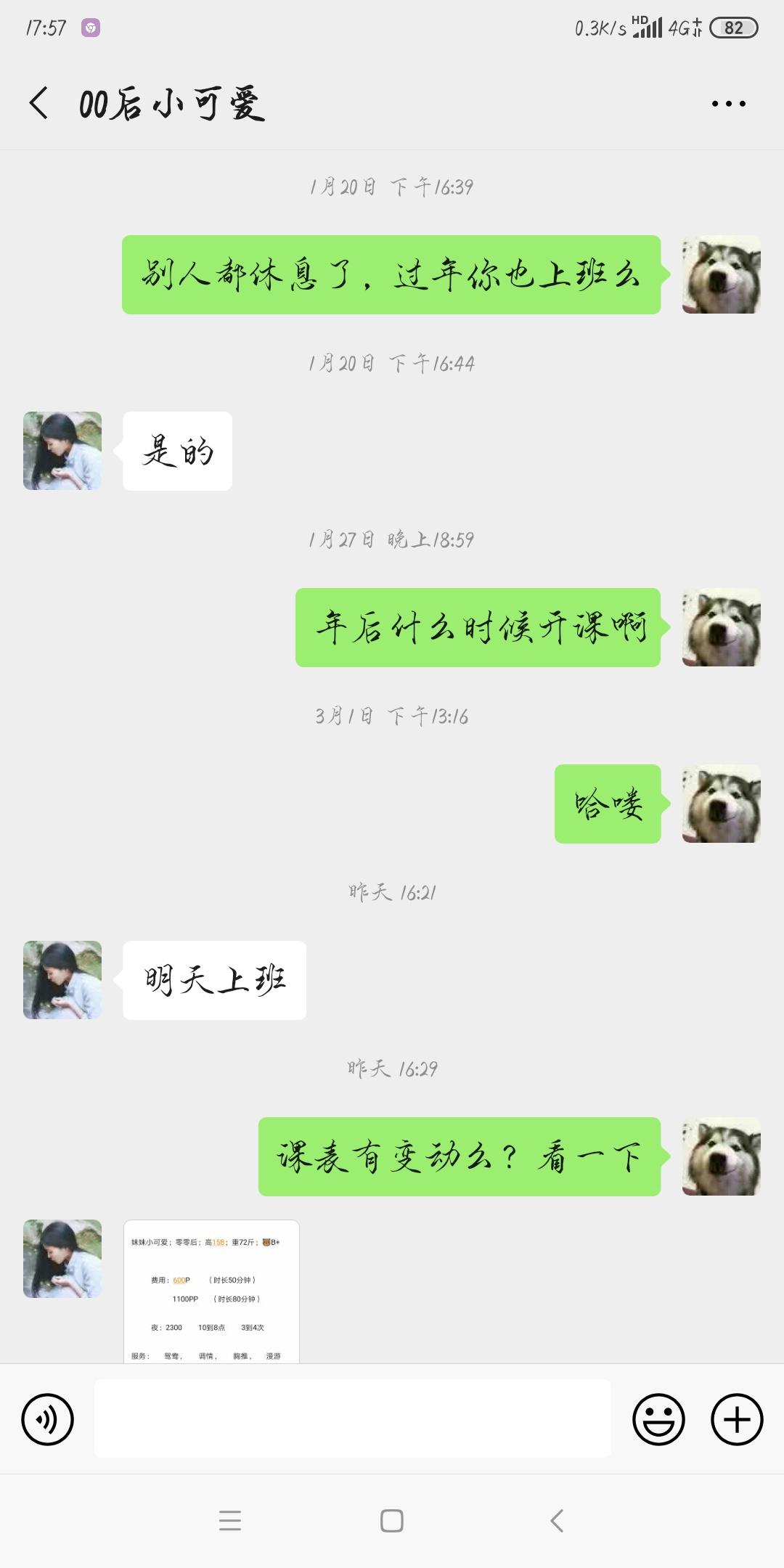The image size is (784, 1568).
Task: Focus the message text field
Action: coord(353,1418)
